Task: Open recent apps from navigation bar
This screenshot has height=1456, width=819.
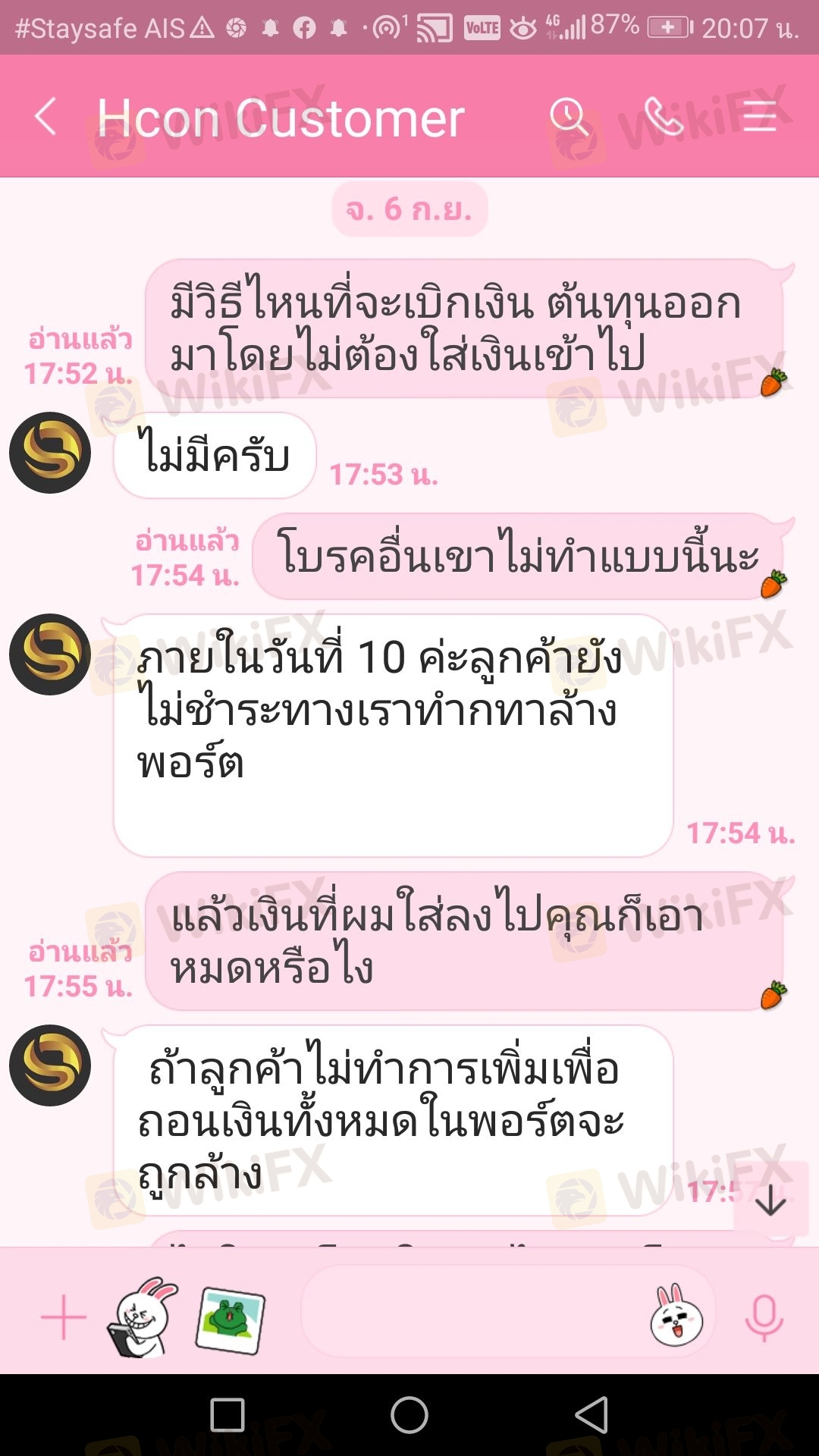Action: pyautogui.click(x=227, y=1415)
